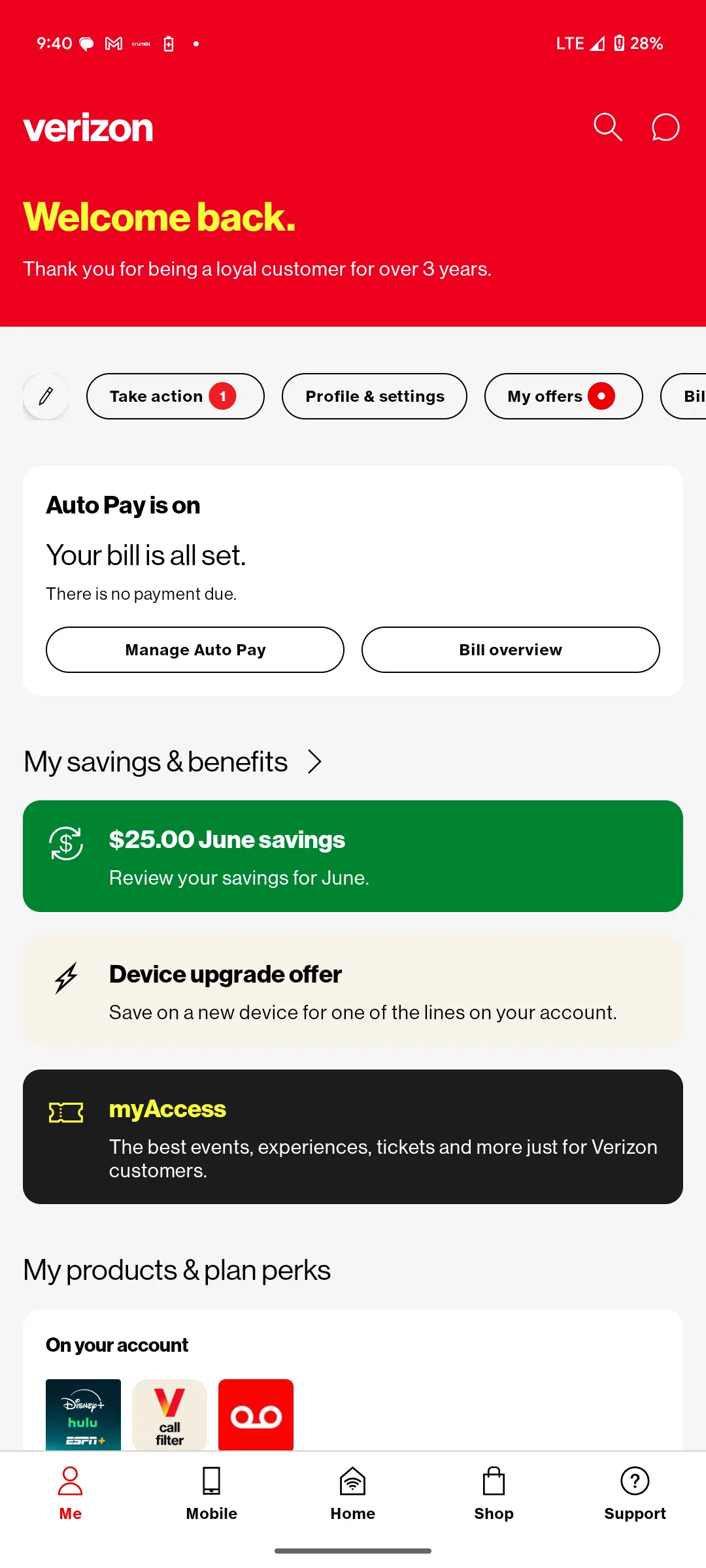Open My offers with red dot indicator
Image resolution: width=706 pixels, height=1568 pixels.
click(x=563, y=396)
